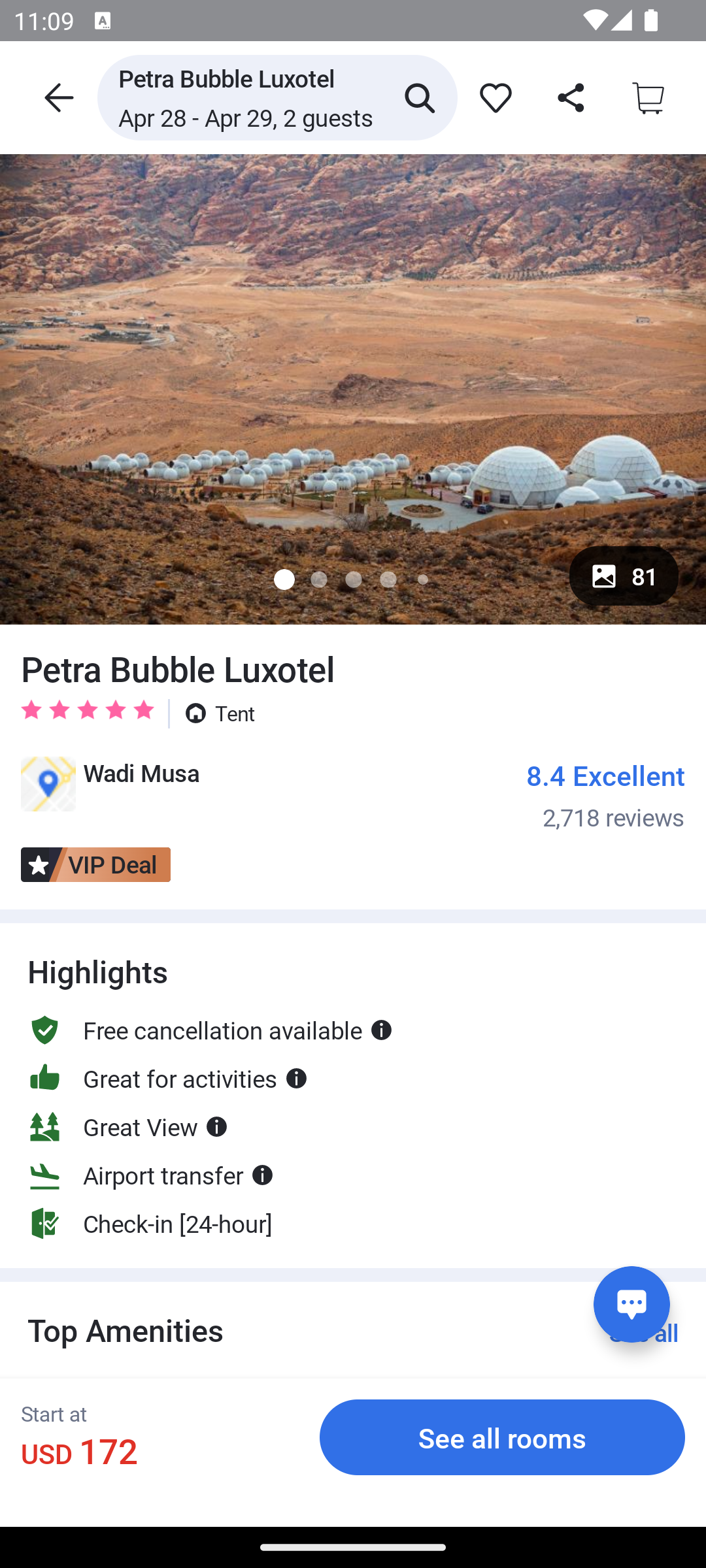
Task: Go back using the top-left arrow
Action: [58, 97]
